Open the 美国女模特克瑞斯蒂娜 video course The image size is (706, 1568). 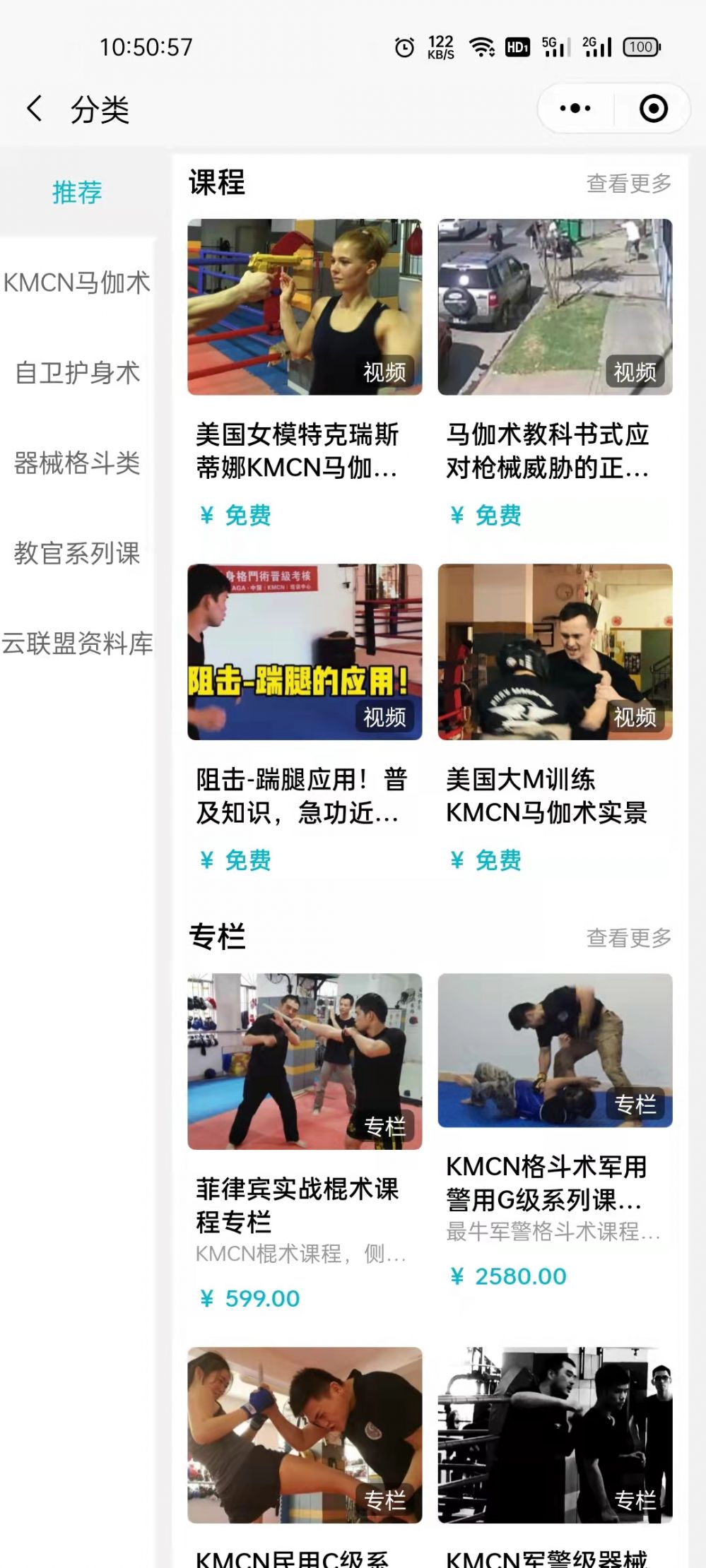pyautogui.click(x=305, y=307)
